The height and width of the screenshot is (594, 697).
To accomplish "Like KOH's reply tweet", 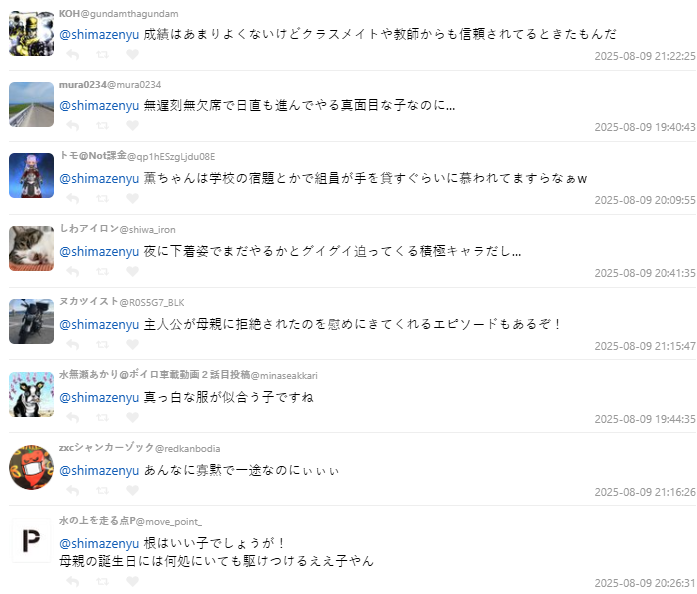I will (x=132, y=54).
